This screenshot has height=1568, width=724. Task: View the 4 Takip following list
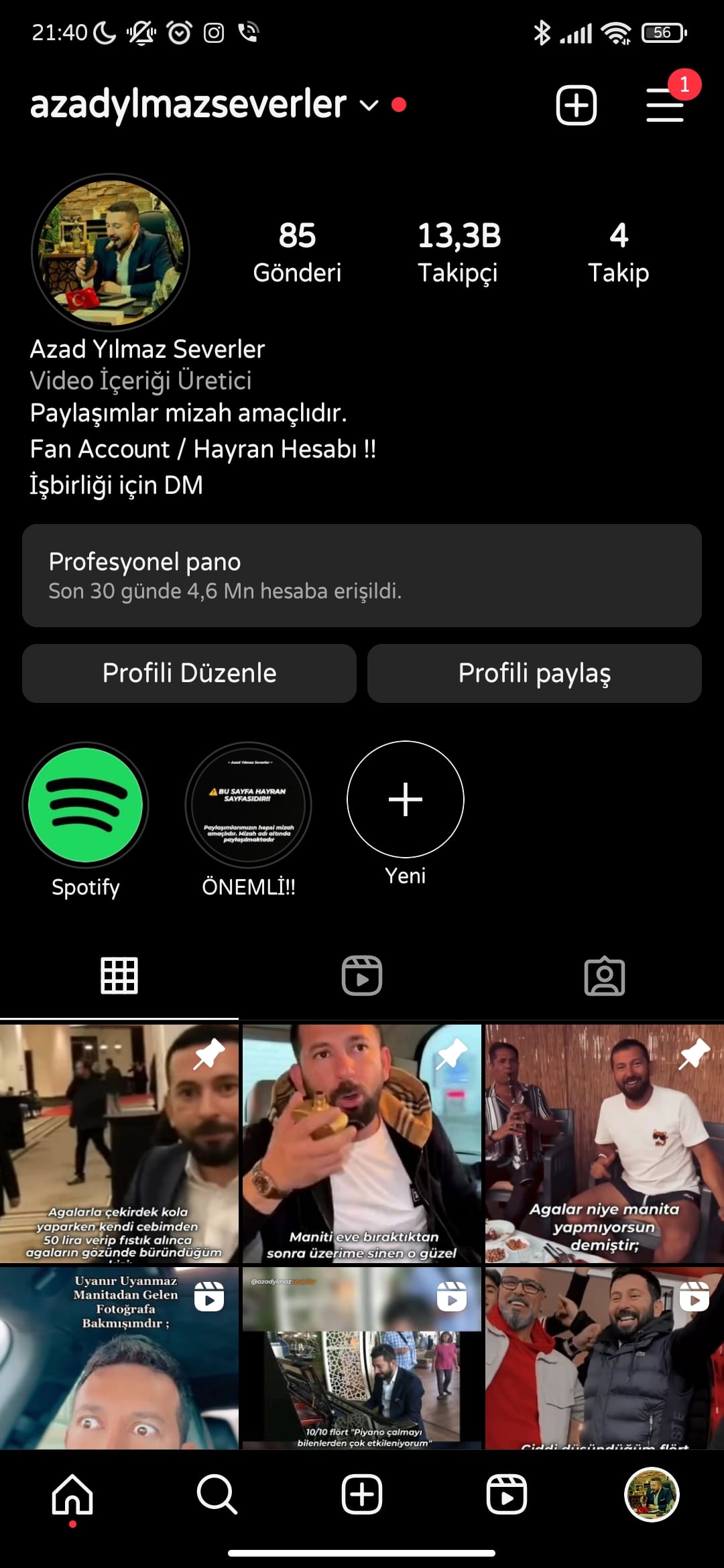pos(619,253)
